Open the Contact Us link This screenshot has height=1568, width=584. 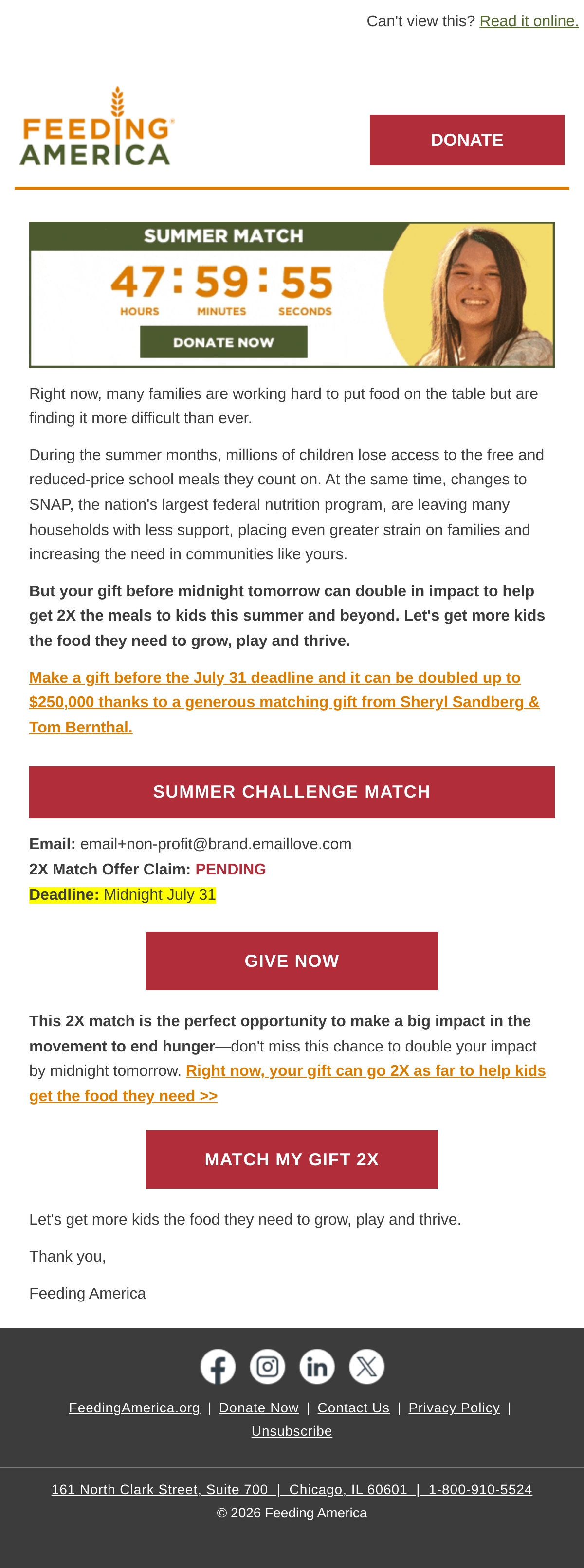coord(353,1408)
